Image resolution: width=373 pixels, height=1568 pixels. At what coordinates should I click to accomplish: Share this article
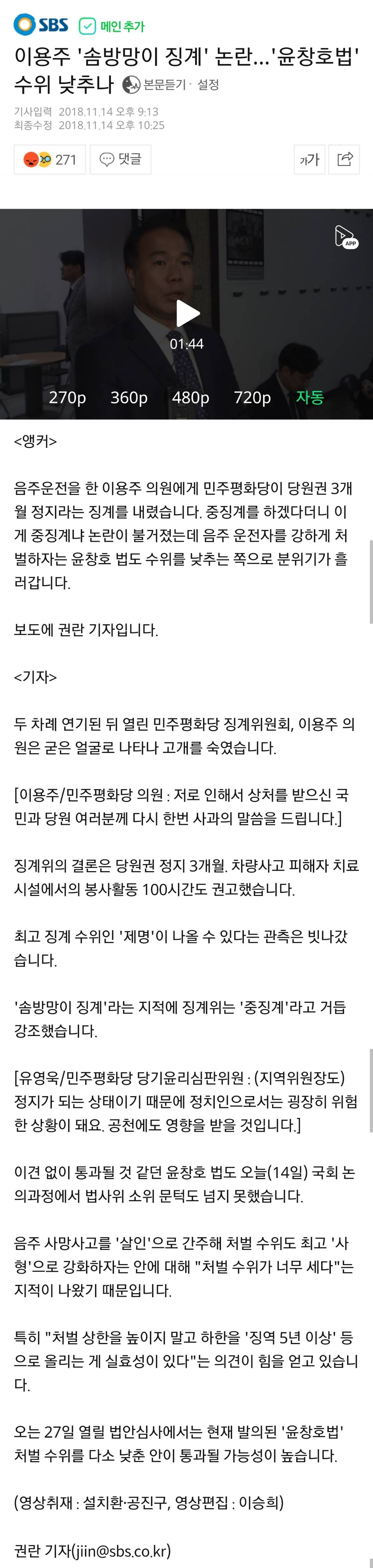pos(344,159)
